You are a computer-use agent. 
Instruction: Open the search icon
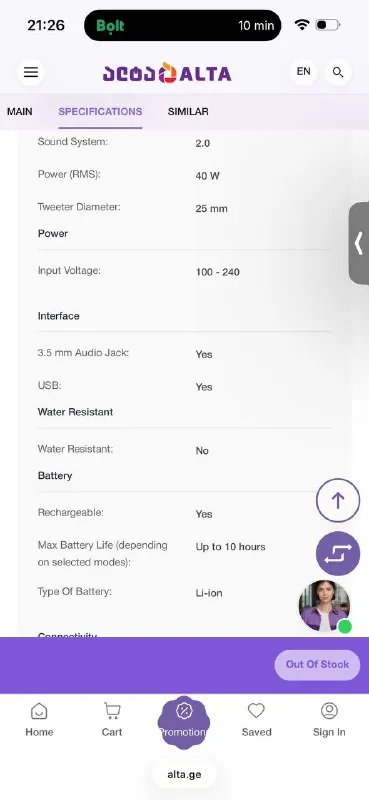tap(338, 72)
